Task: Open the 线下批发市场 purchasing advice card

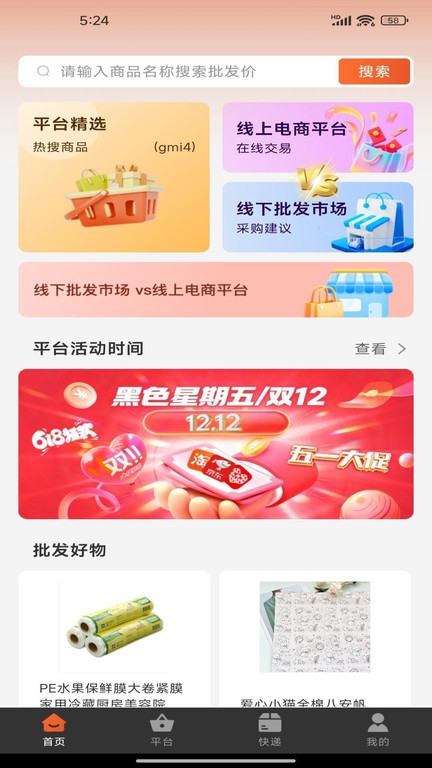Action: click(x=318, y=217)
